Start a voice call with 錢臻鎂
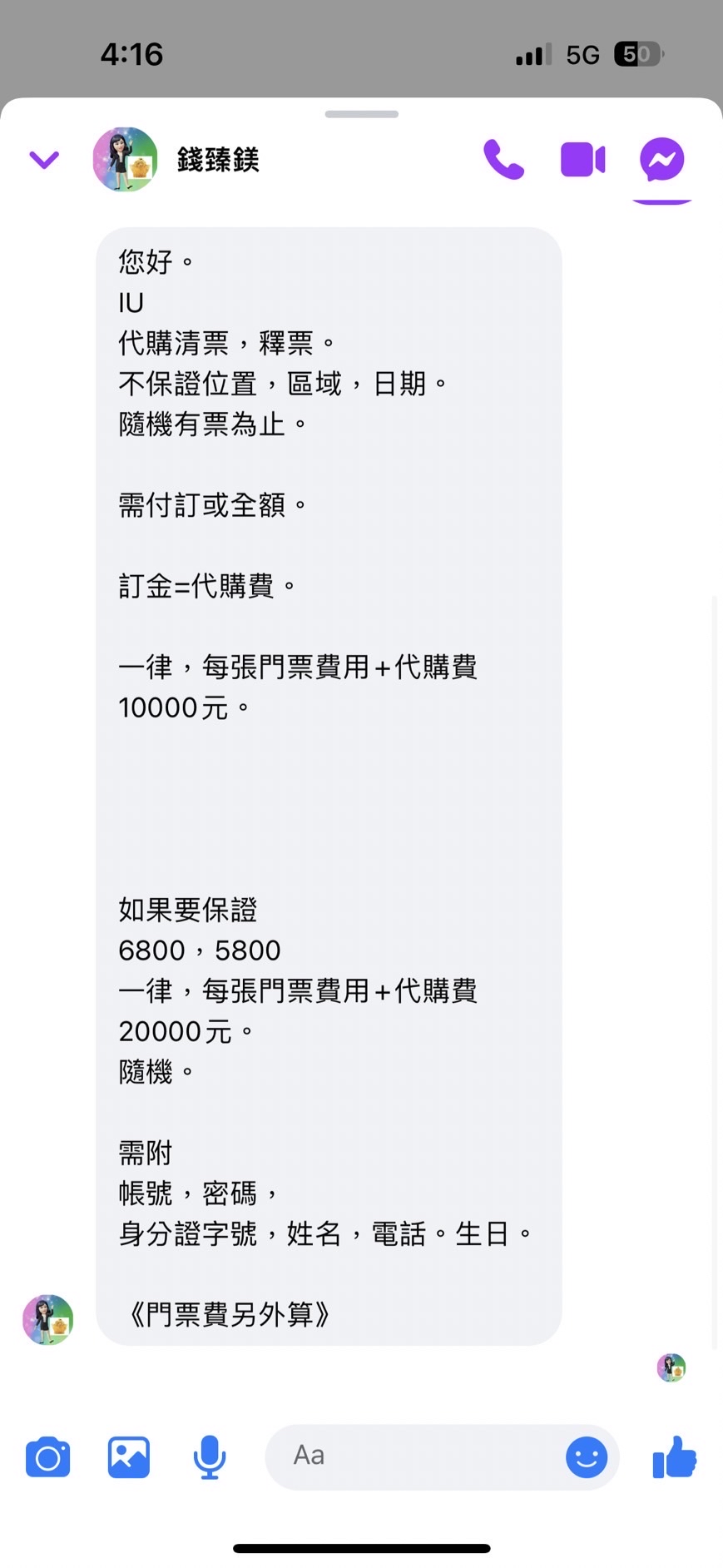This screenshot has width=723, height=1568. (503, 160)
